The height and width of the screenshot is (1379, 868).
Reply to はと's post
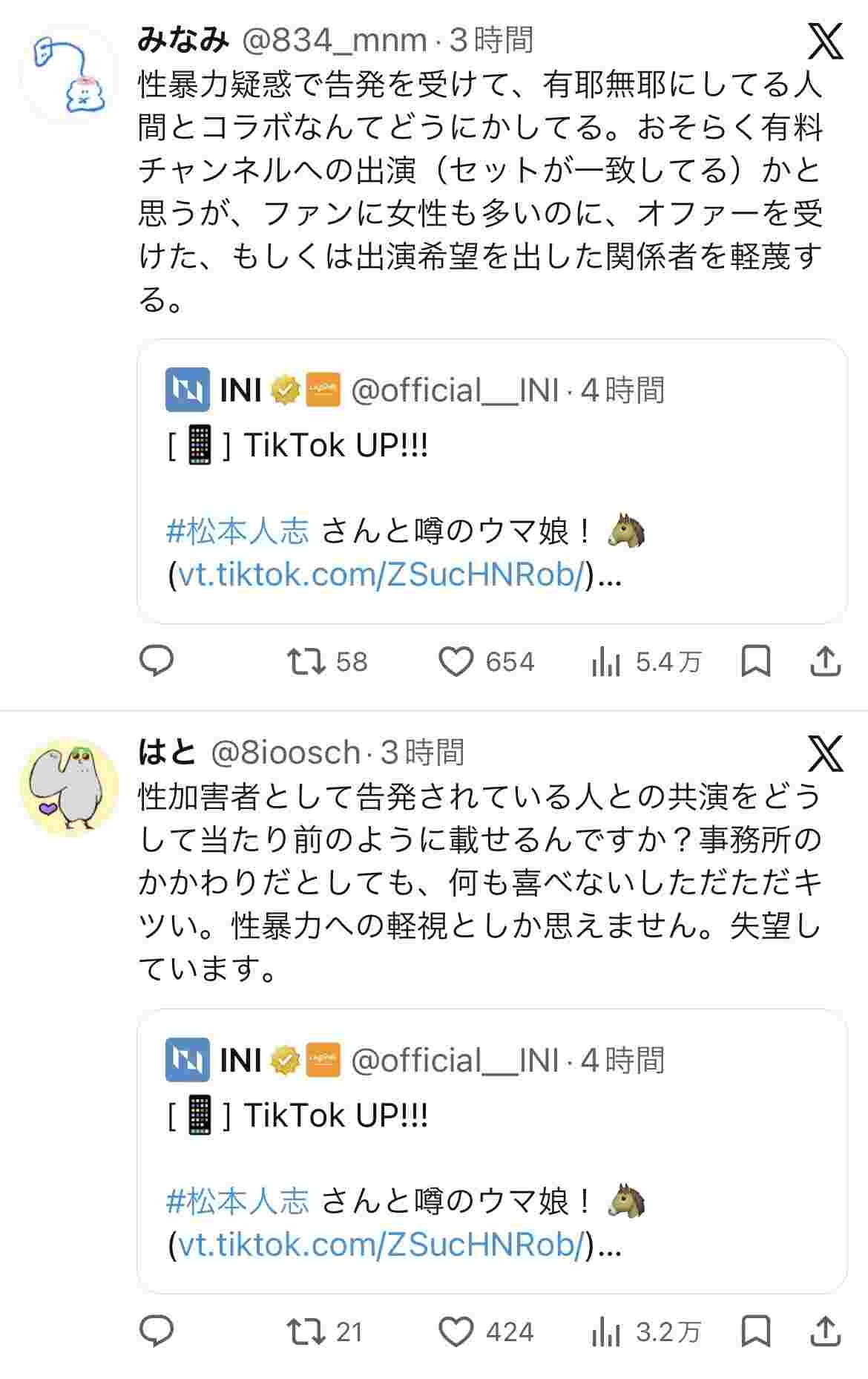click(x=157, y=1331)
